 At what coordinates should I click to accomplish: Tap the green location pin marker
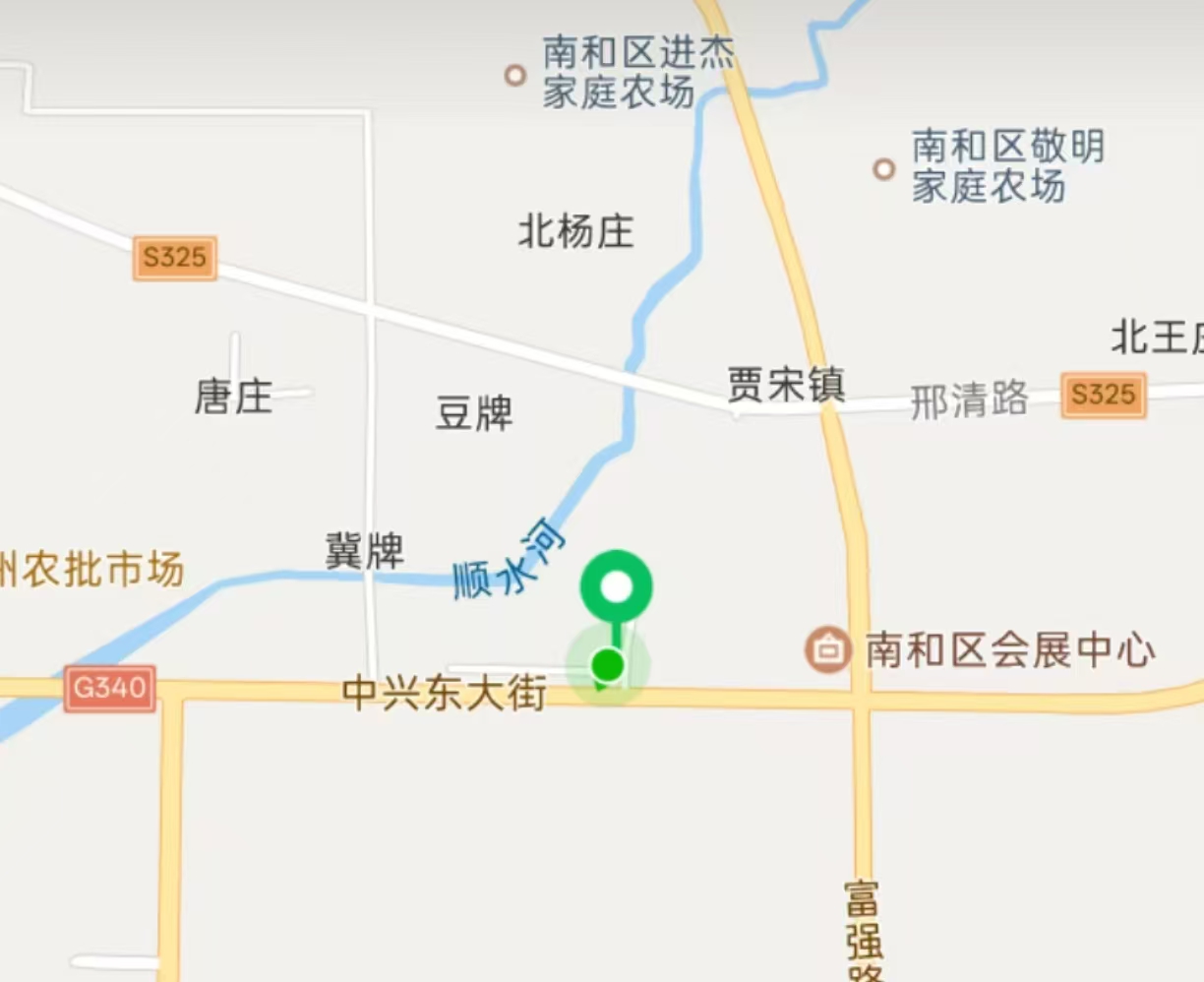coord(616,588)
